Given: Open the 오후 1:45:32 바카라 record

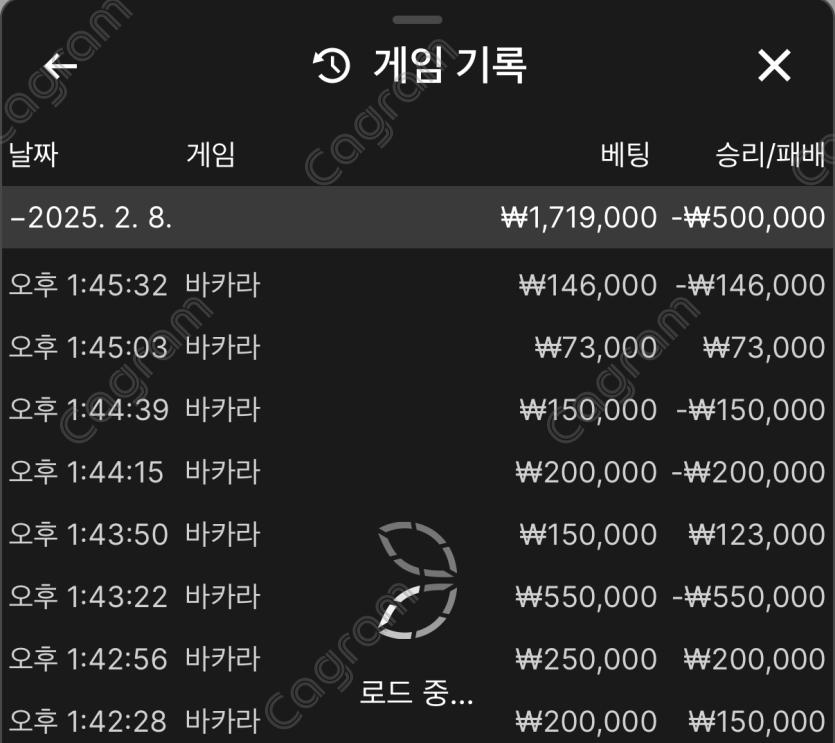Looking at the screenshot, I should (417, 286).
